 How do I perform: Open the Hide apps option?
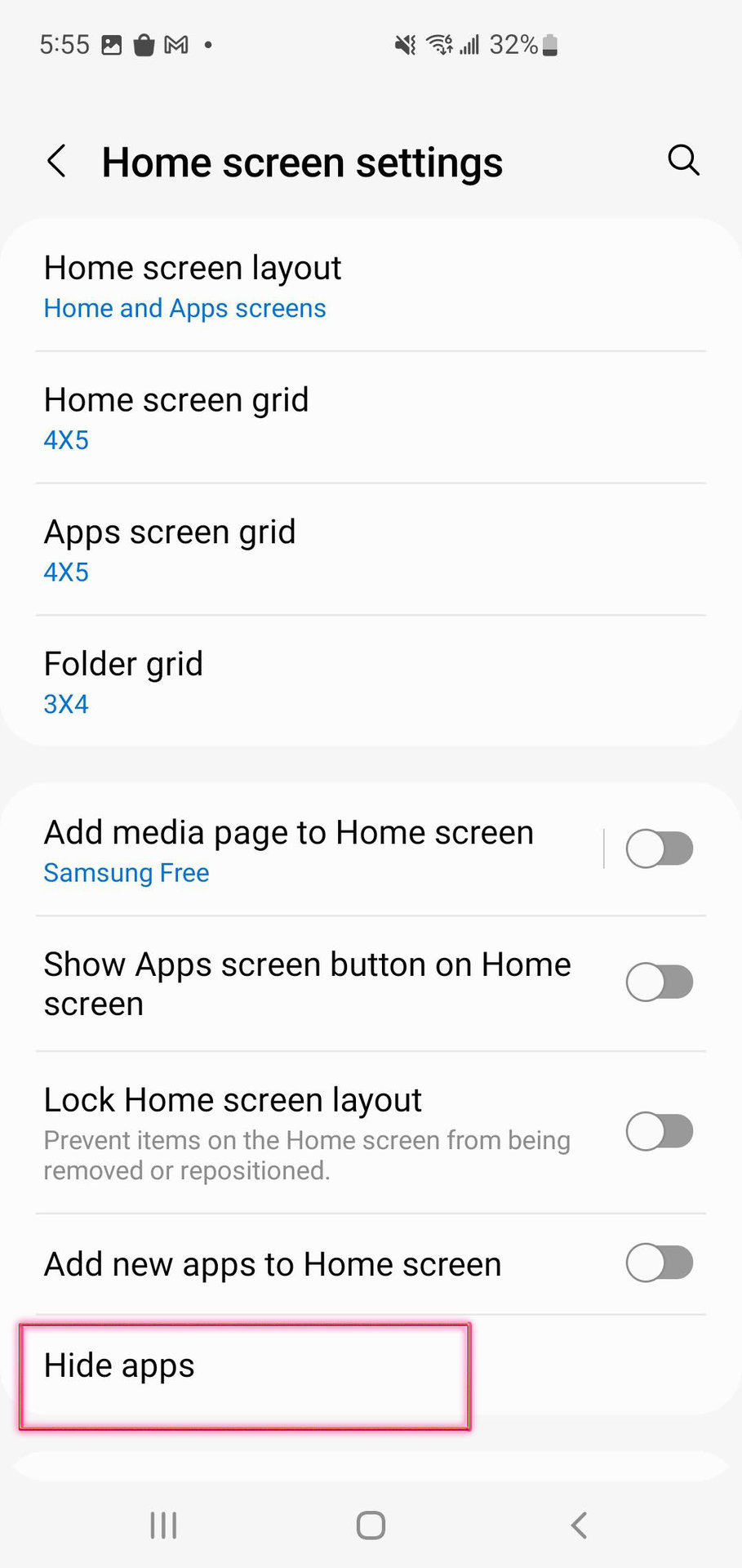click(120, 1366)
